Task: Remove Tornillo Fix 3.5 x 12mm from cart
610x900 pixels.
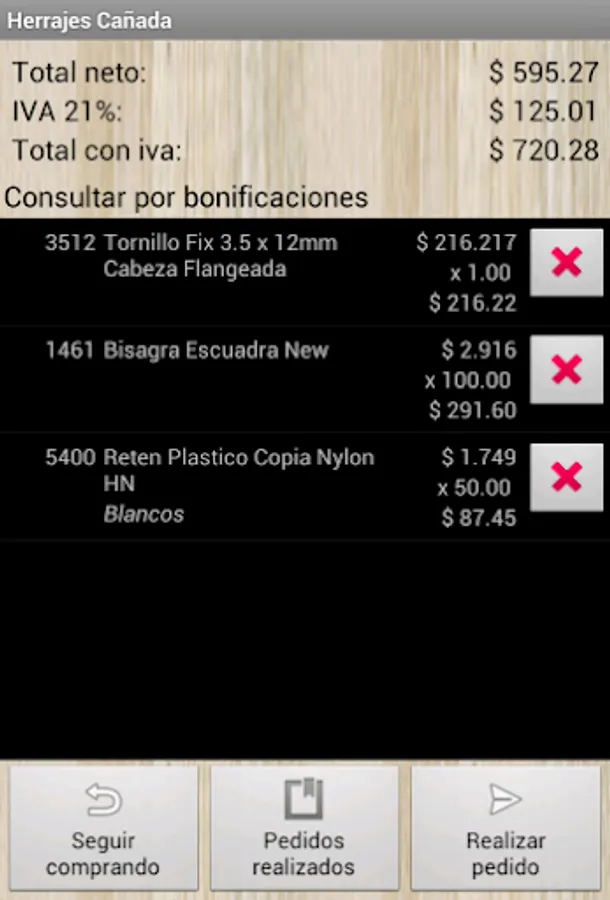Action: 566,262
